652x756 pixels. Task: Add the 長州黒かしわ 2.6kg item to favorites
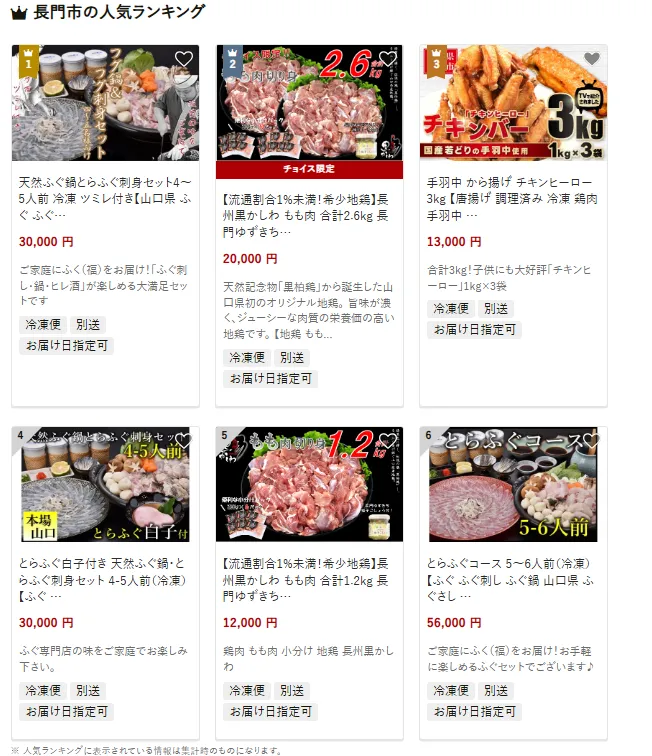point(387,60)
